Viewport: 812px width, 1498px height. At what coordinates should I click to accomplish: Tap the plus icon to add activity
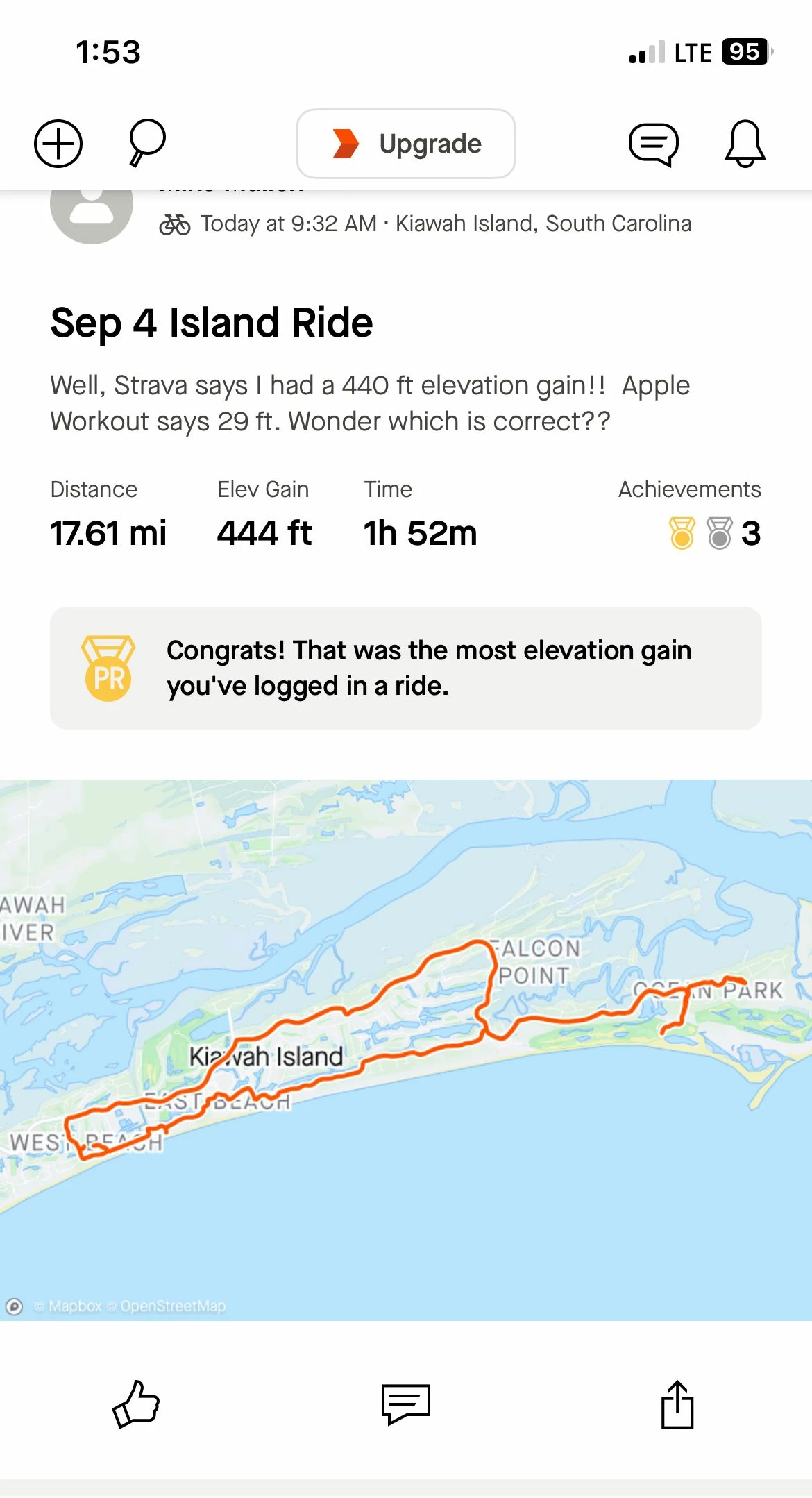click(58, 144)
